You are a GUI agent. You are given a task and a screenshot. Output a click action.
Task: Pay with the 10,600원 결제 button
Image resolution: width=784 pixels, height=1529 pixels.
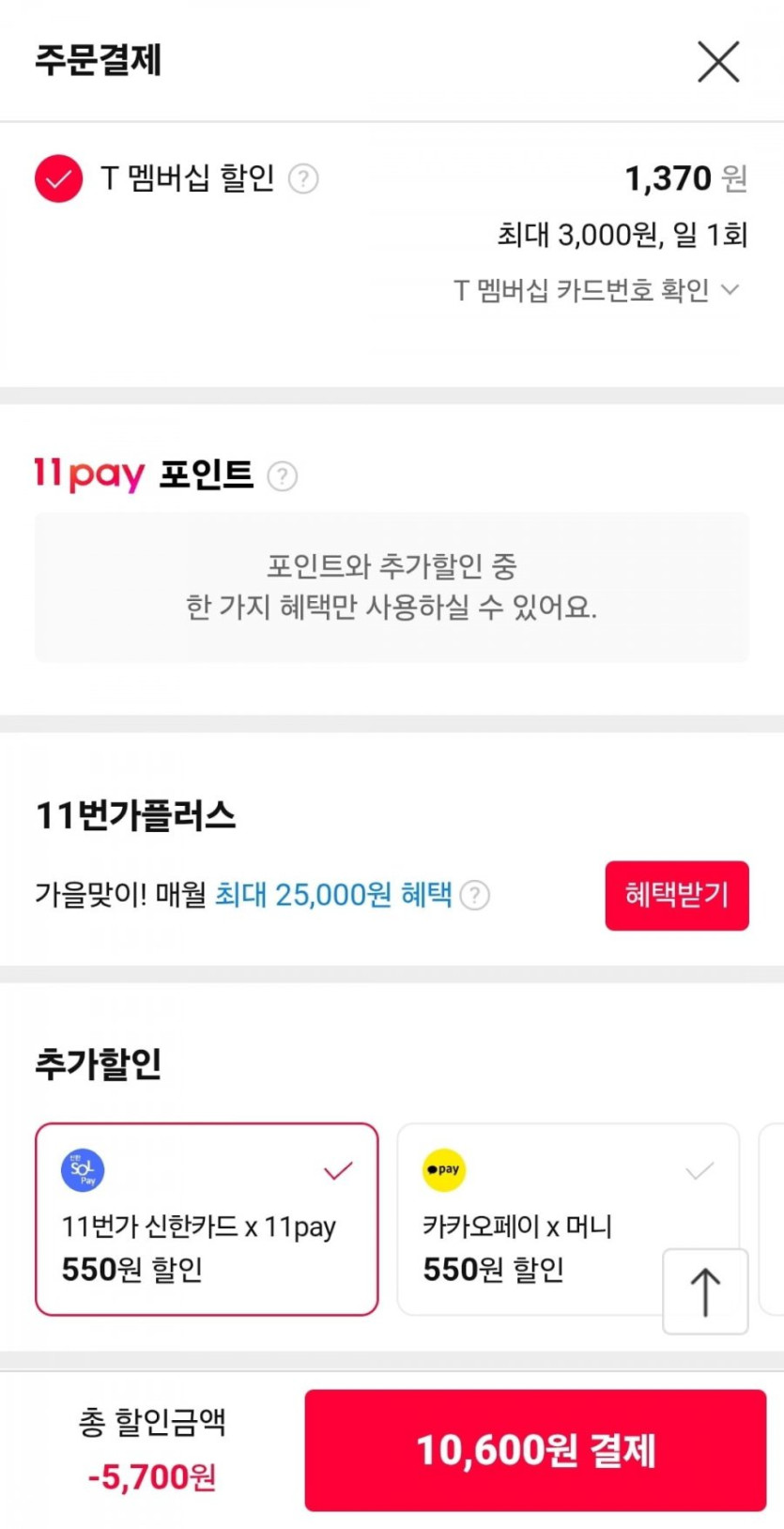(x=535, y=1450)
